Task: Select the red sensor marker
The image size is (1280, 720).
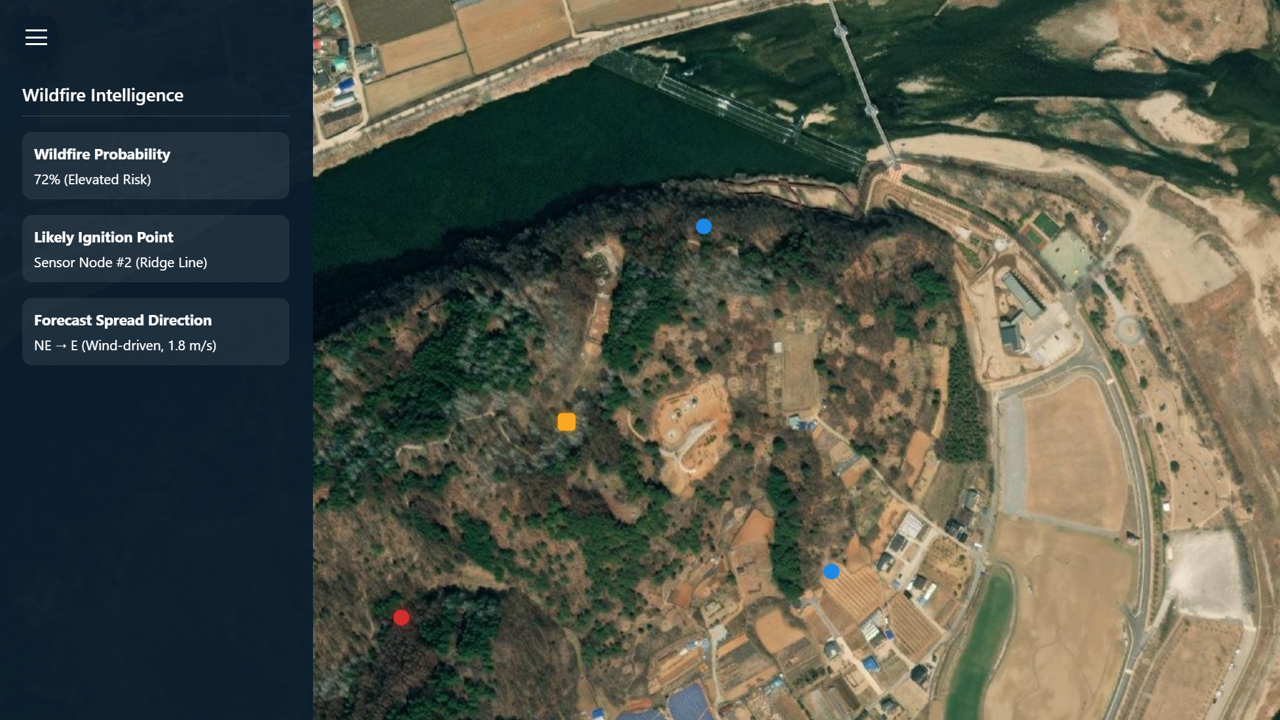Action: coord(401,618)
